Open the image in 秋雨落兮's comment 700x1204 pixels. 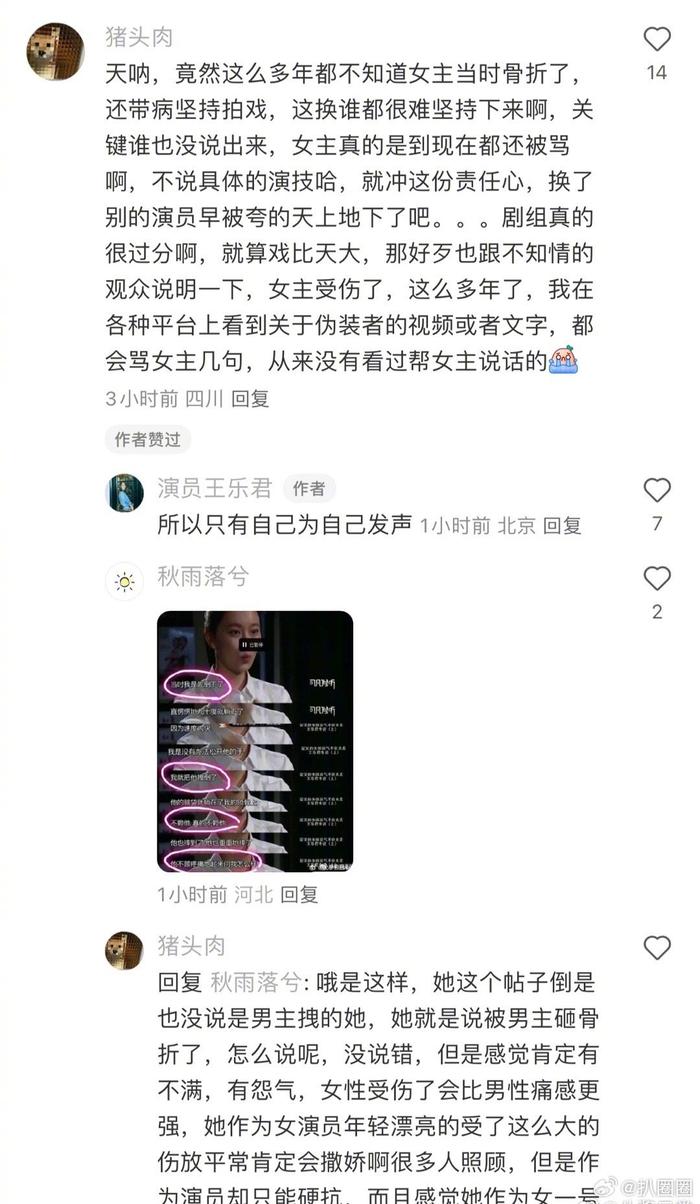(x=255, y=741)
